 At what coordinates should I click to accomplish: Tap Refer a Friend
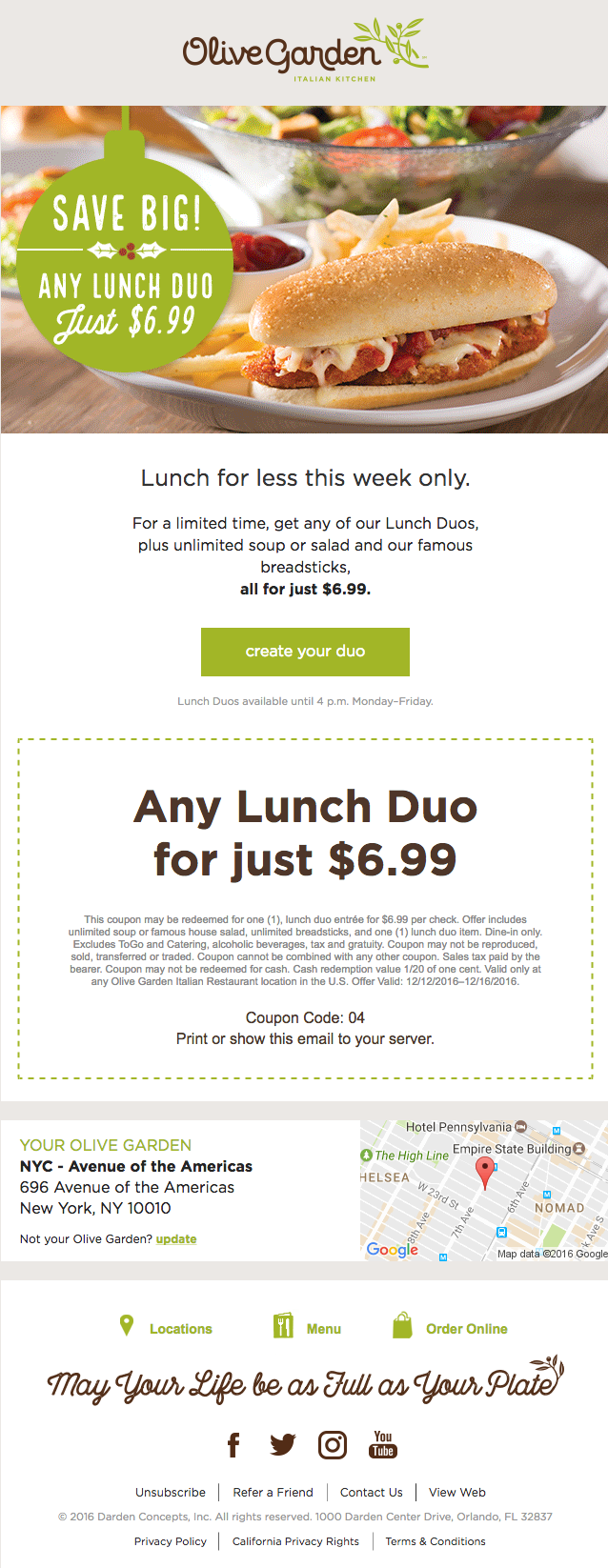point(274,1492)
